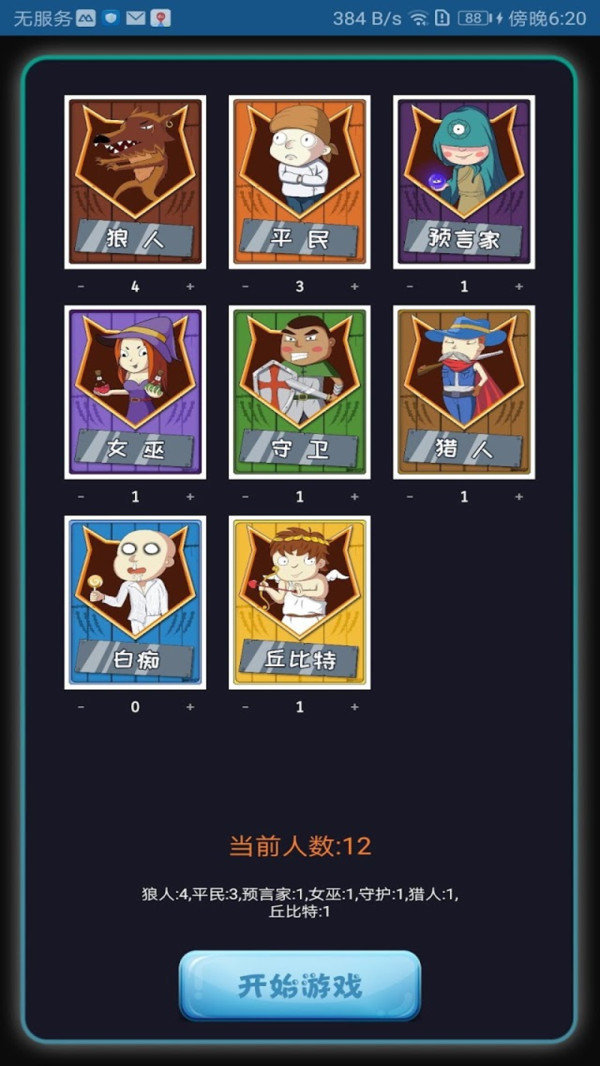
Task: Add a 白痴 to the game
Action: tap(190, 706)
